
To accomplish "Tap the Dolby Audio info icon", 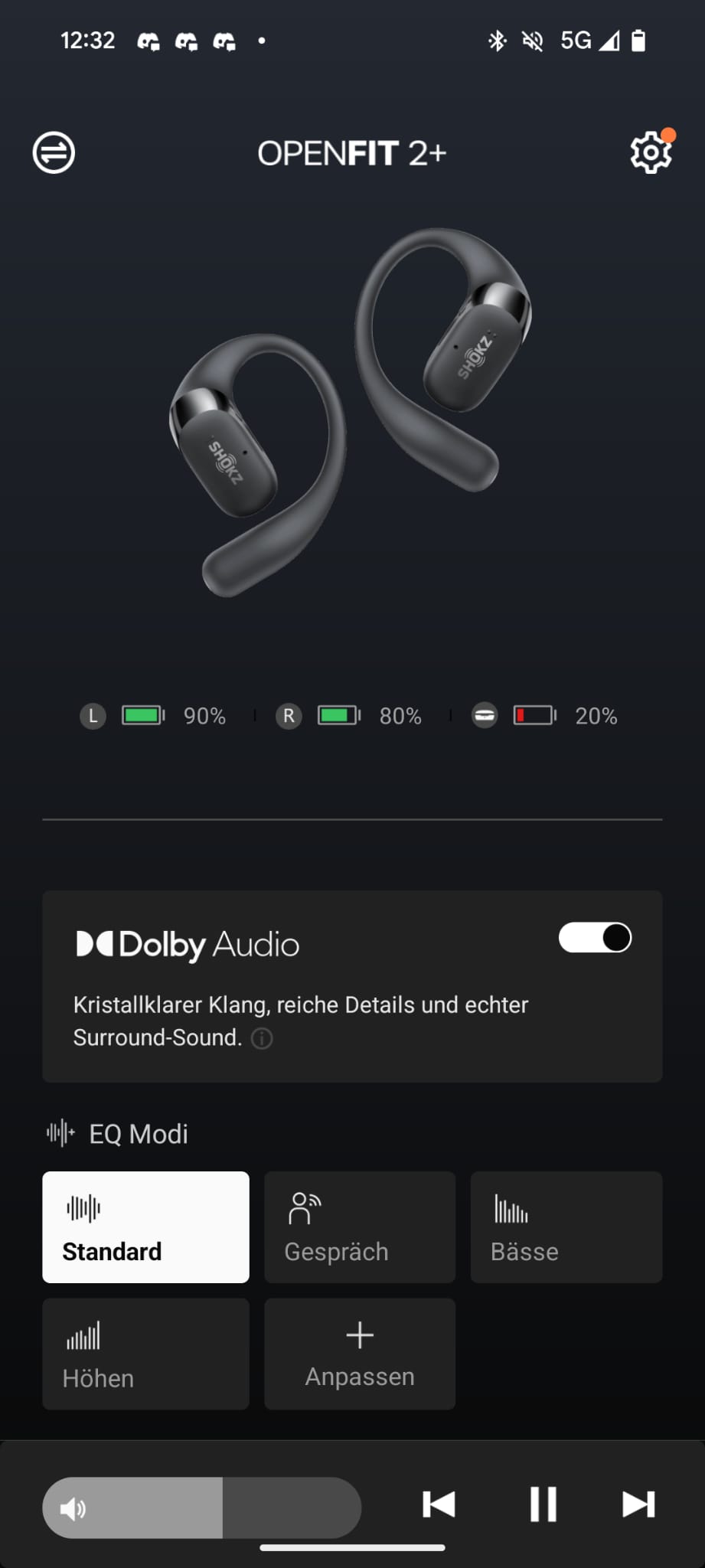I will tap(262, 1038).
